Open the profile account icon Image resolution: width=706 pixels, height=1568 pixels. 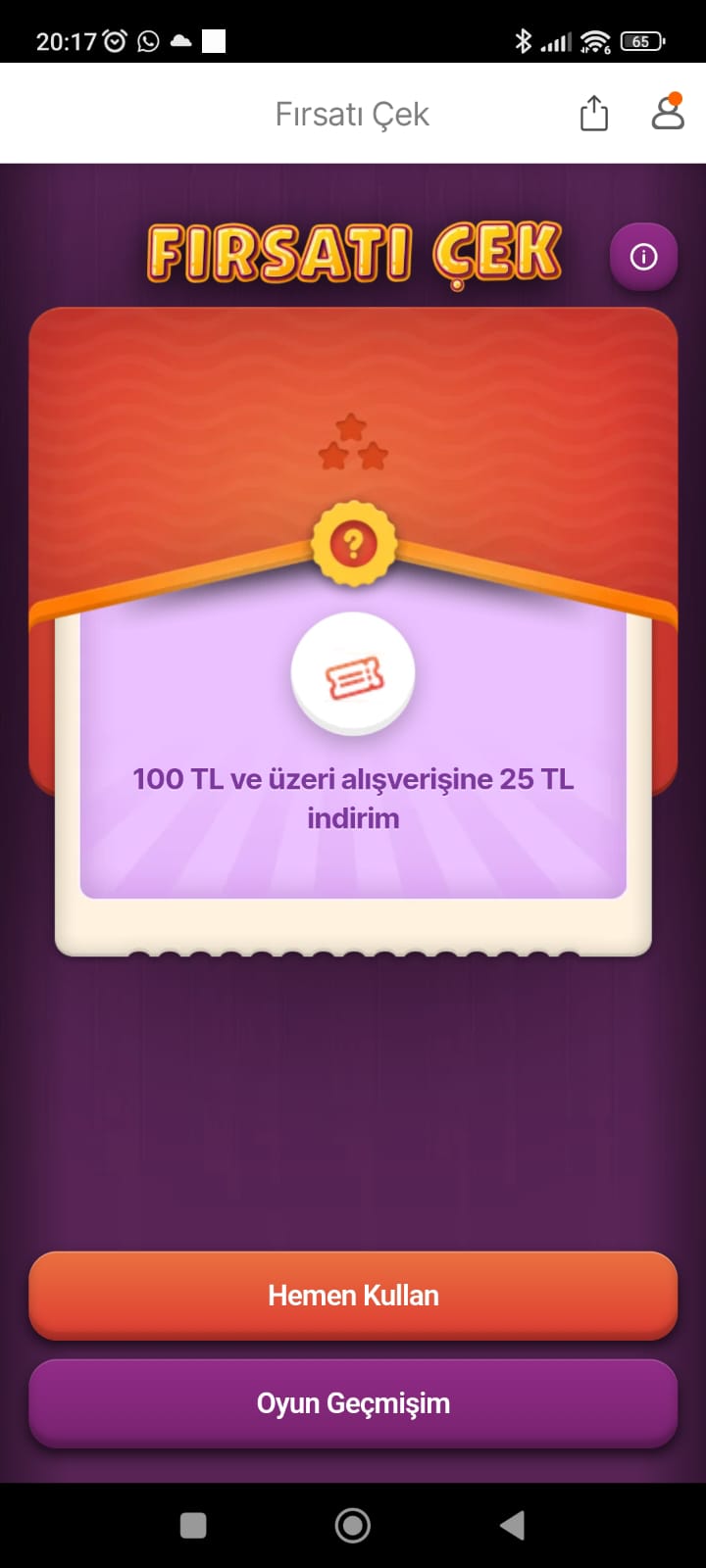tap(668, 112)
